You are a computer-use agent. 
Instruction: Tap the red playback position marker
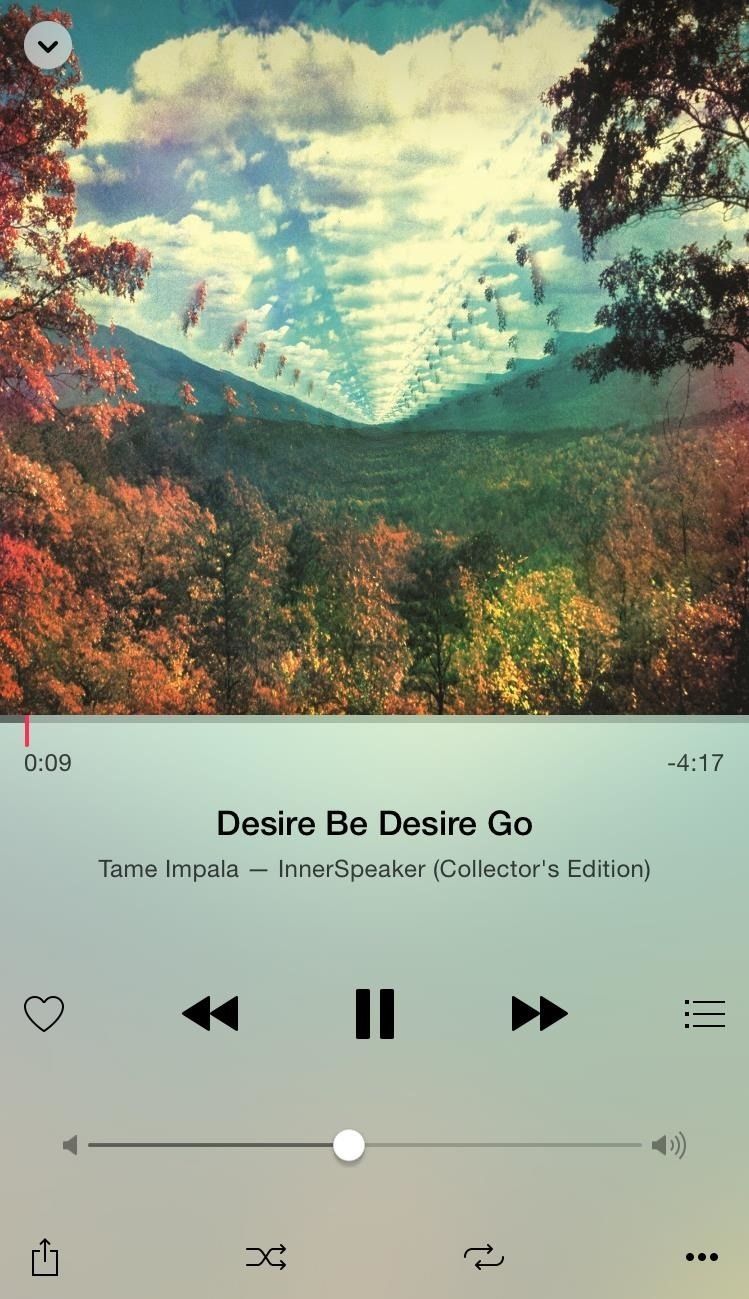tap(27, 730)
